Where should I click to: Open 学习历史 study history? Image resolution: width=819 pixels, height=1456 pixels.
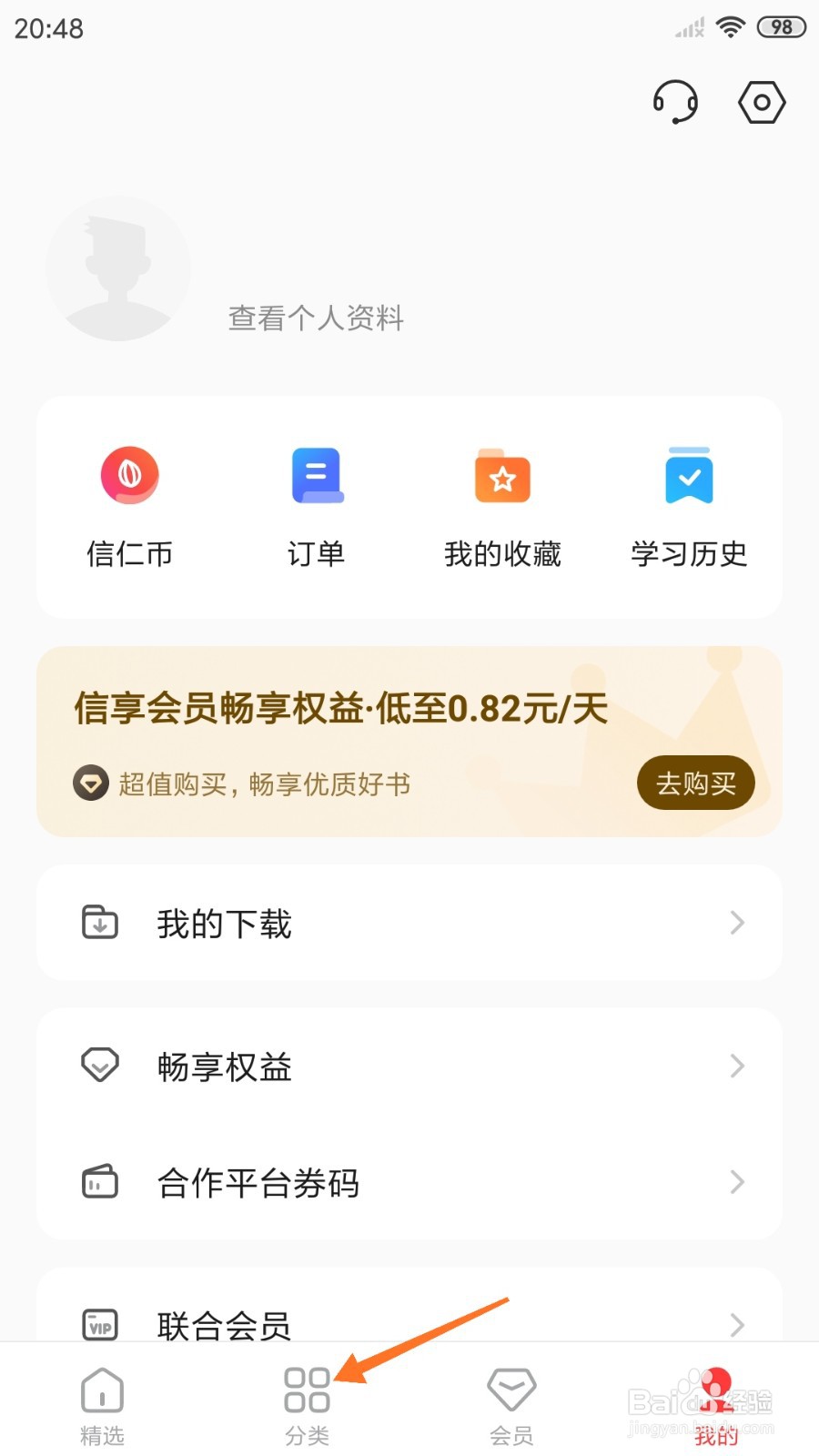pos(689,506)
